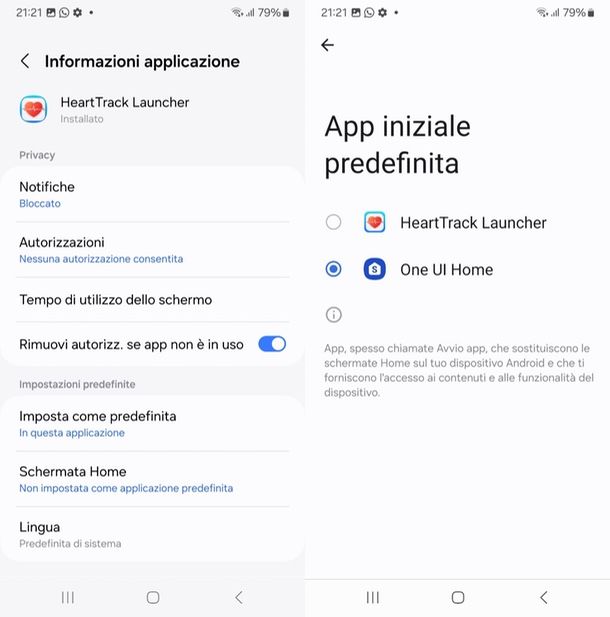Image resolution: width=610 pixels, height=617 pixels.
Task: Open Notifiche settings for HeartTrack Launcher
Action: click(150, 194)
